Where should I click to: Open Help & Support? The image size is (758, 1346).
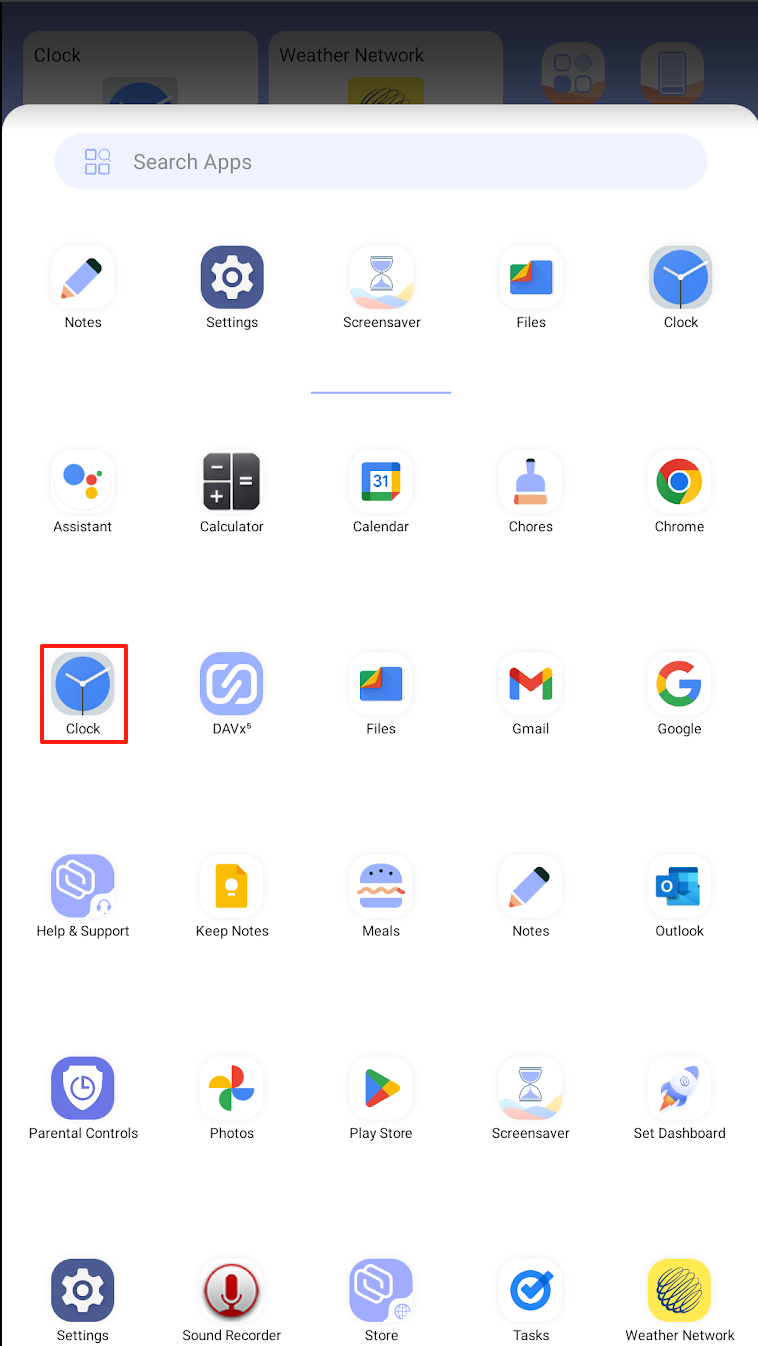pos(83,887)
